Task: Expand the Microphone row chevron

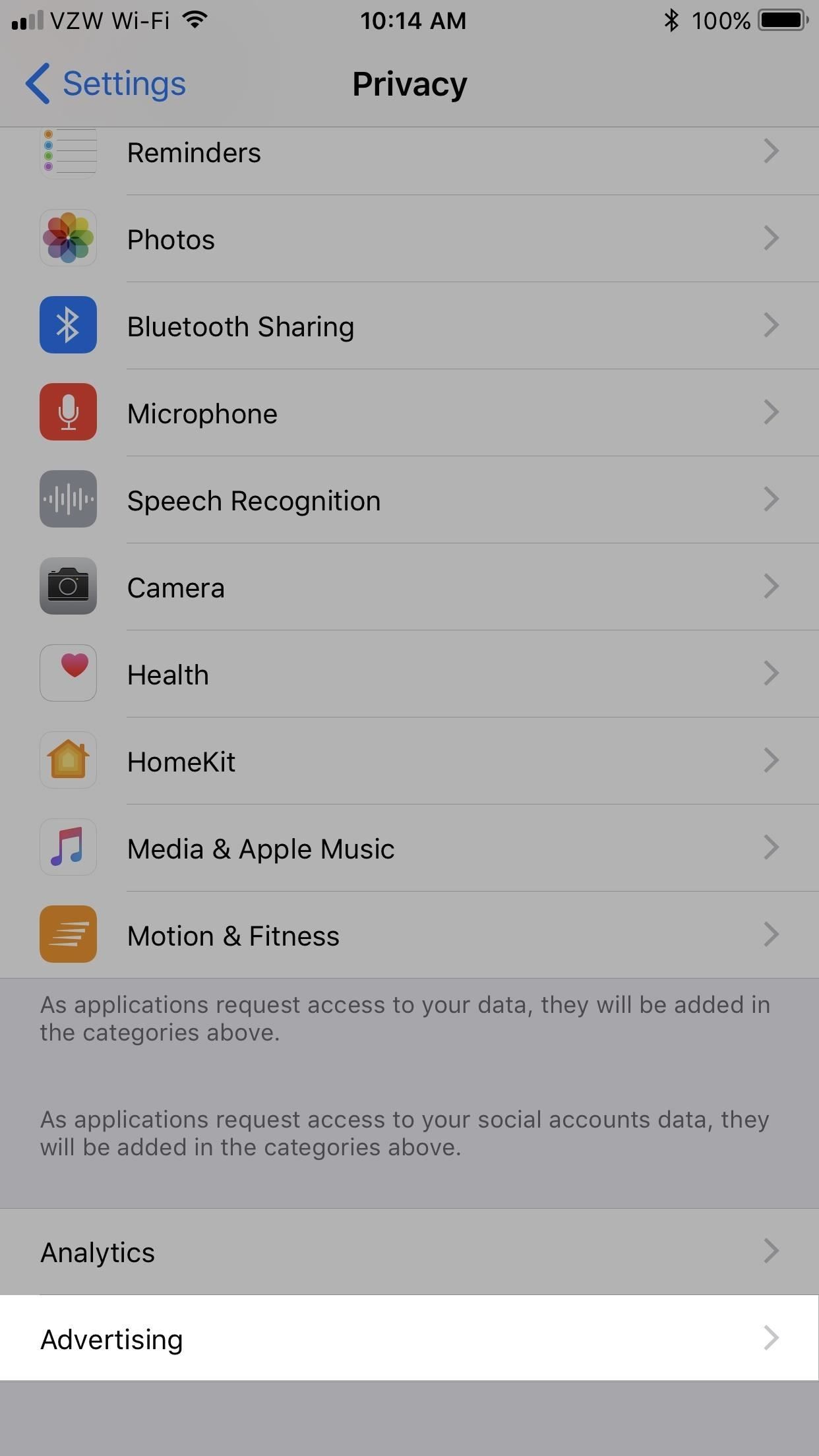Action: click(772, 412)
